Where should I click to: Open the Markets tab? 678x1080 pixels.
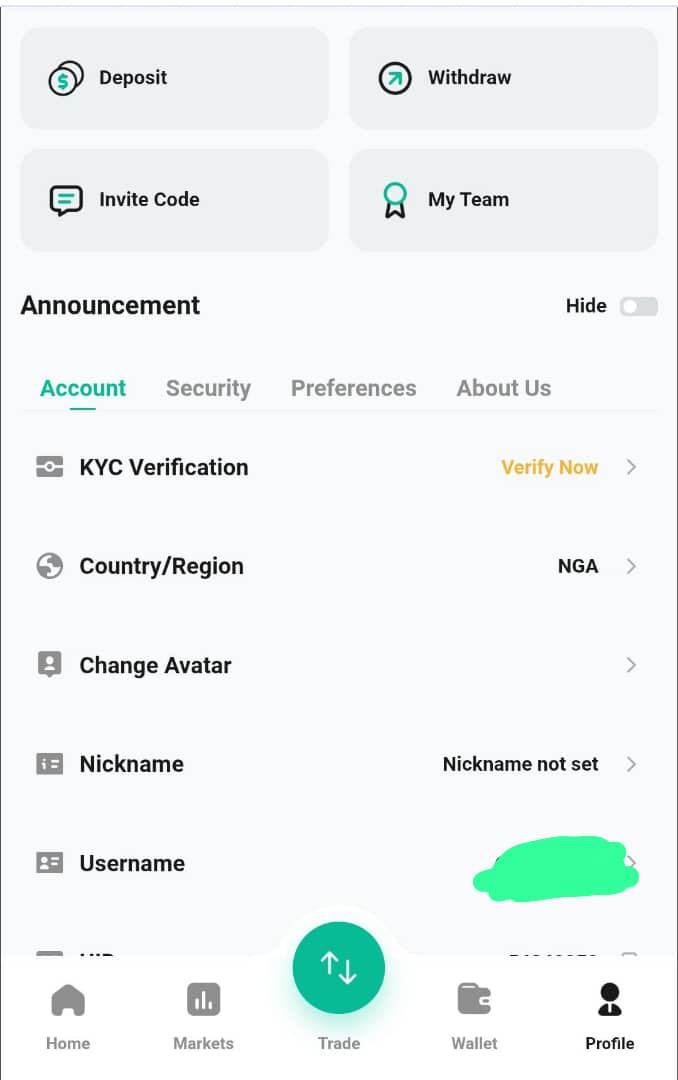coord(203,1016)
